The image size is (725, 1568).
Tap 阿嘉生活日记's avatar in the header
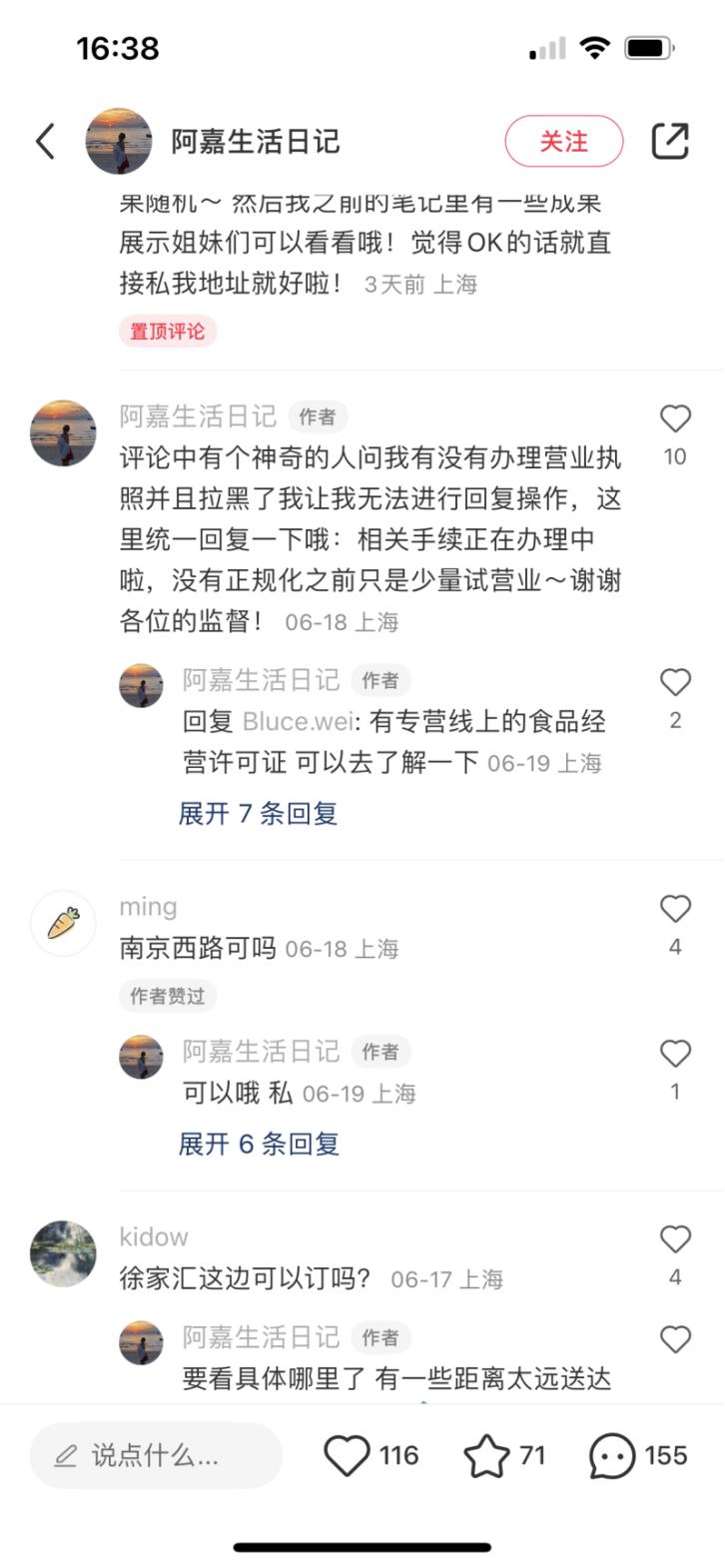(118, 141)
